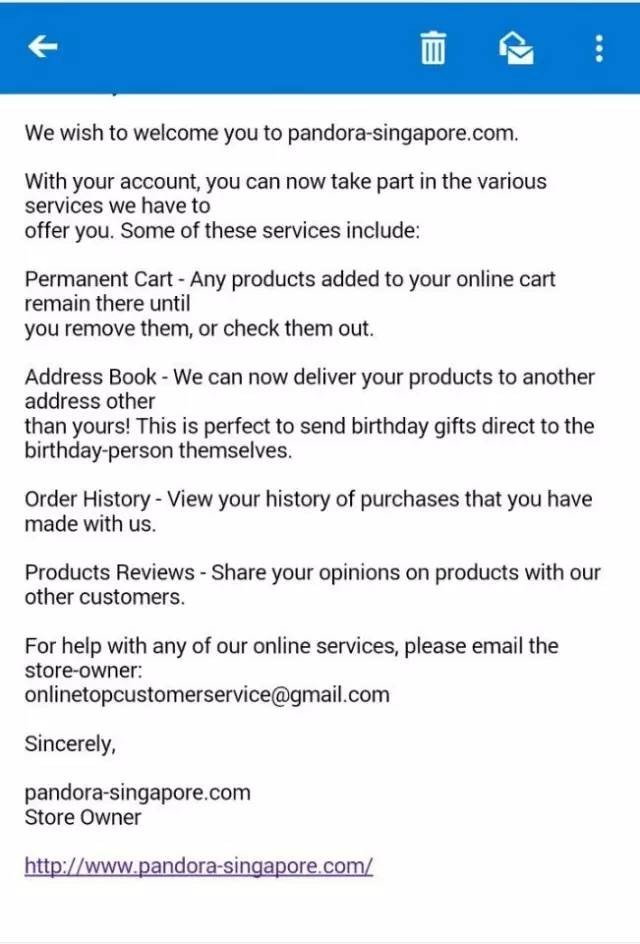Open the pandora-singapore.com link
The image size is (640, 944).
(x=198, y=866)
